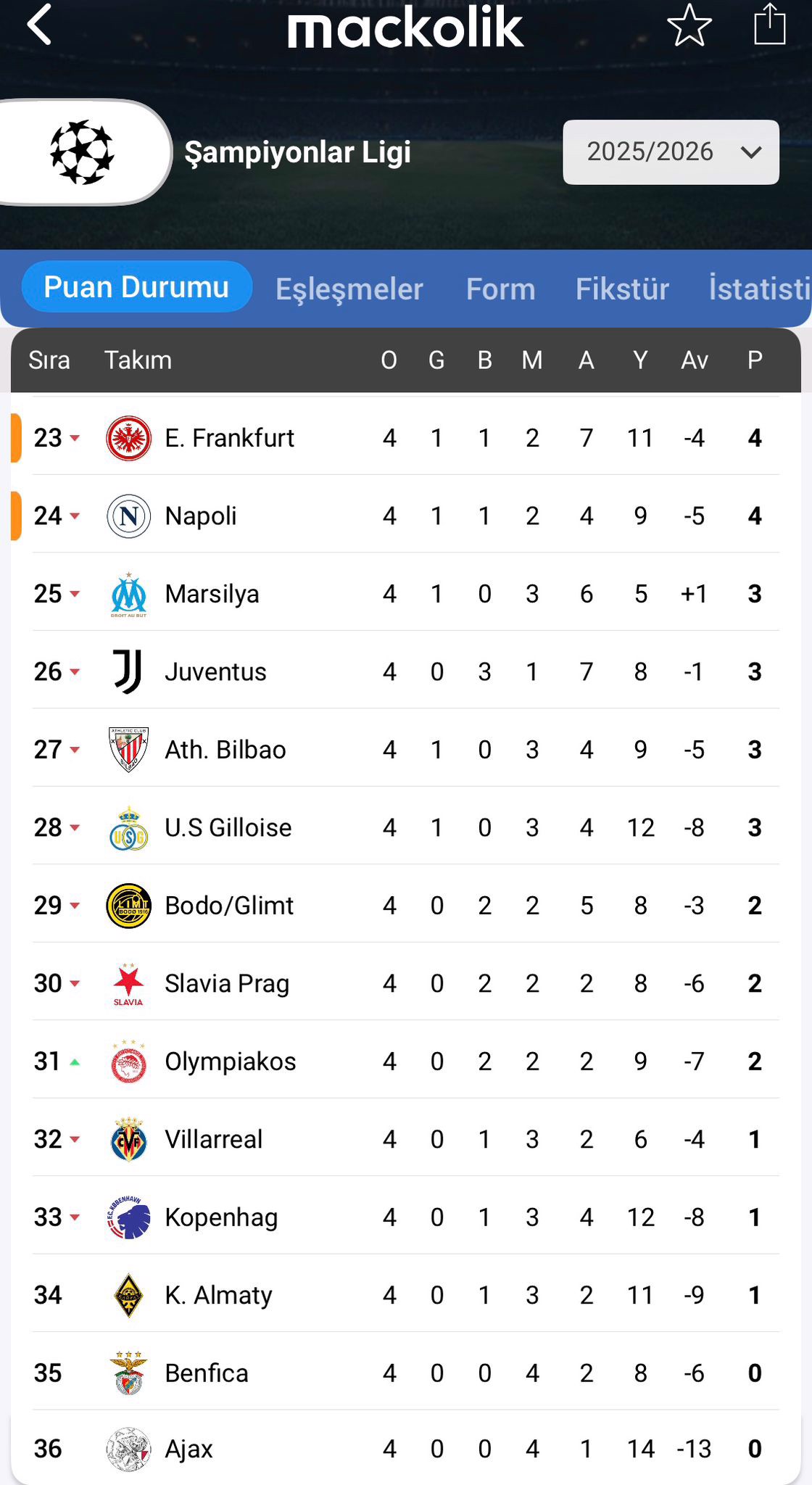Open the 2025/2026 season dropdown
Viewport: 812px width, 1485px height.
coord(671,152)
